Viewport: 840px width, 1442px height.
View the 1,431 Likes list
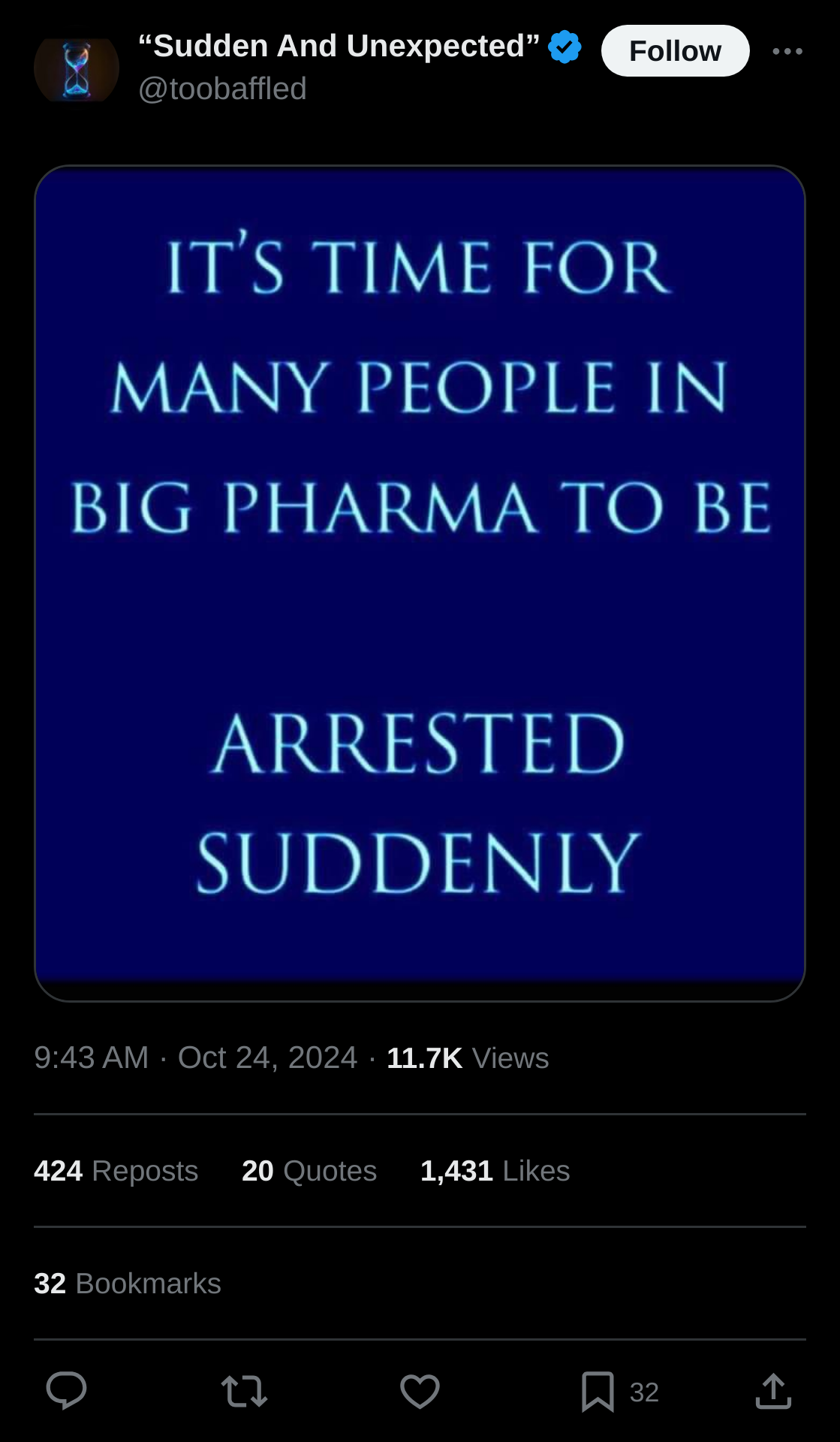tap(495, 1171)
